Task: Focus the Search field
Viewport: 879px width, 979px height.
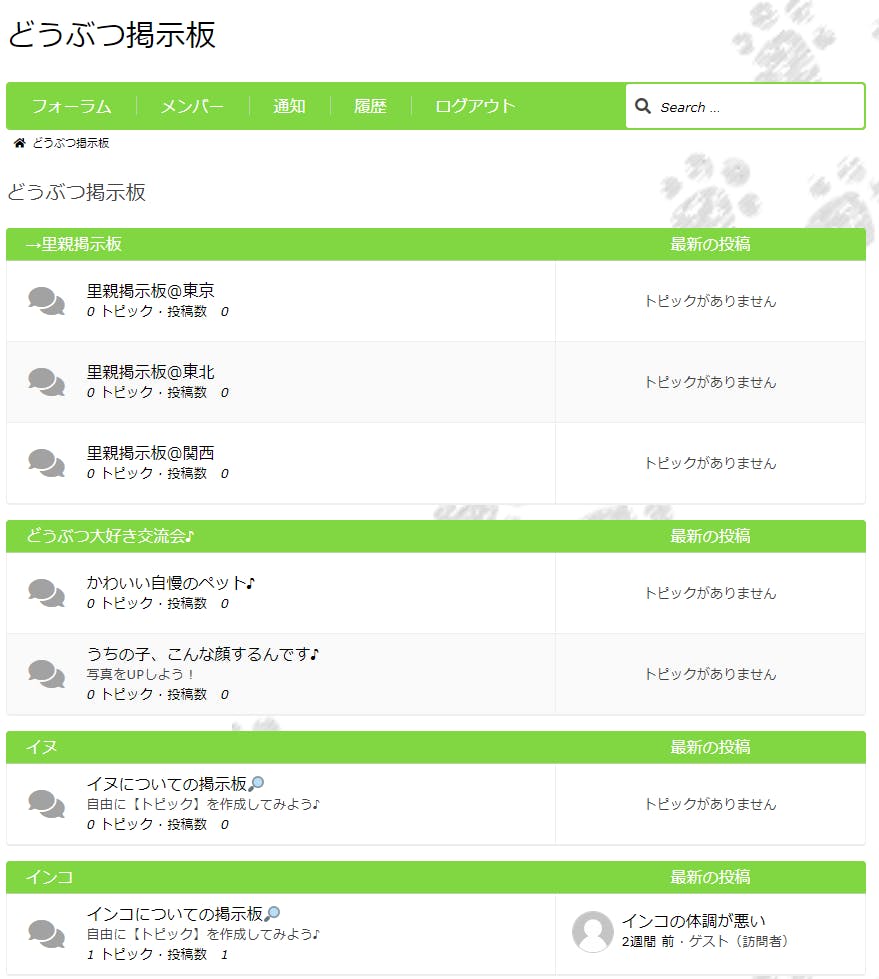Action: coord(745,107)
